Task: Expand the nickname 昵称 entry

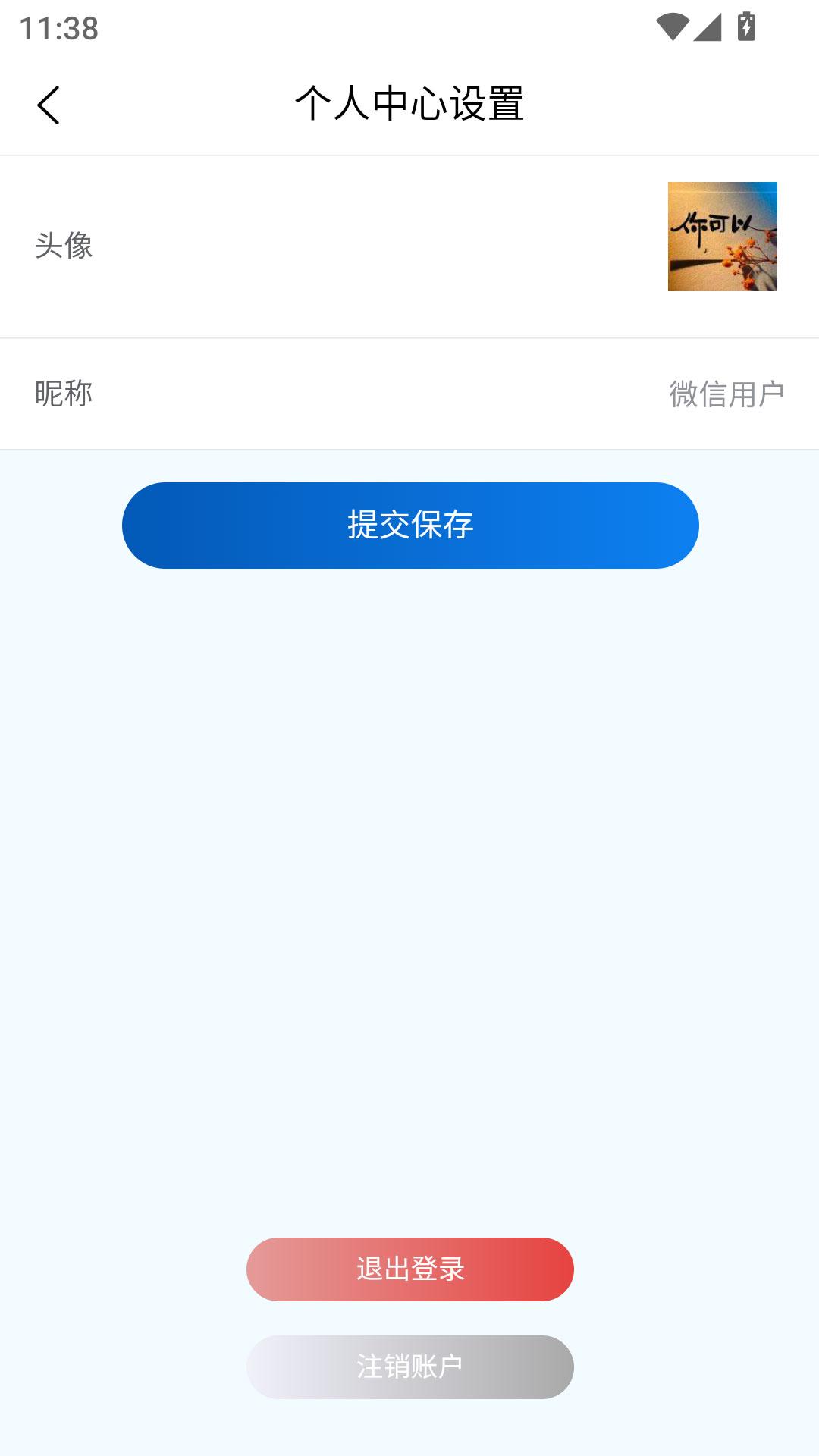Action: pos(409,393)
